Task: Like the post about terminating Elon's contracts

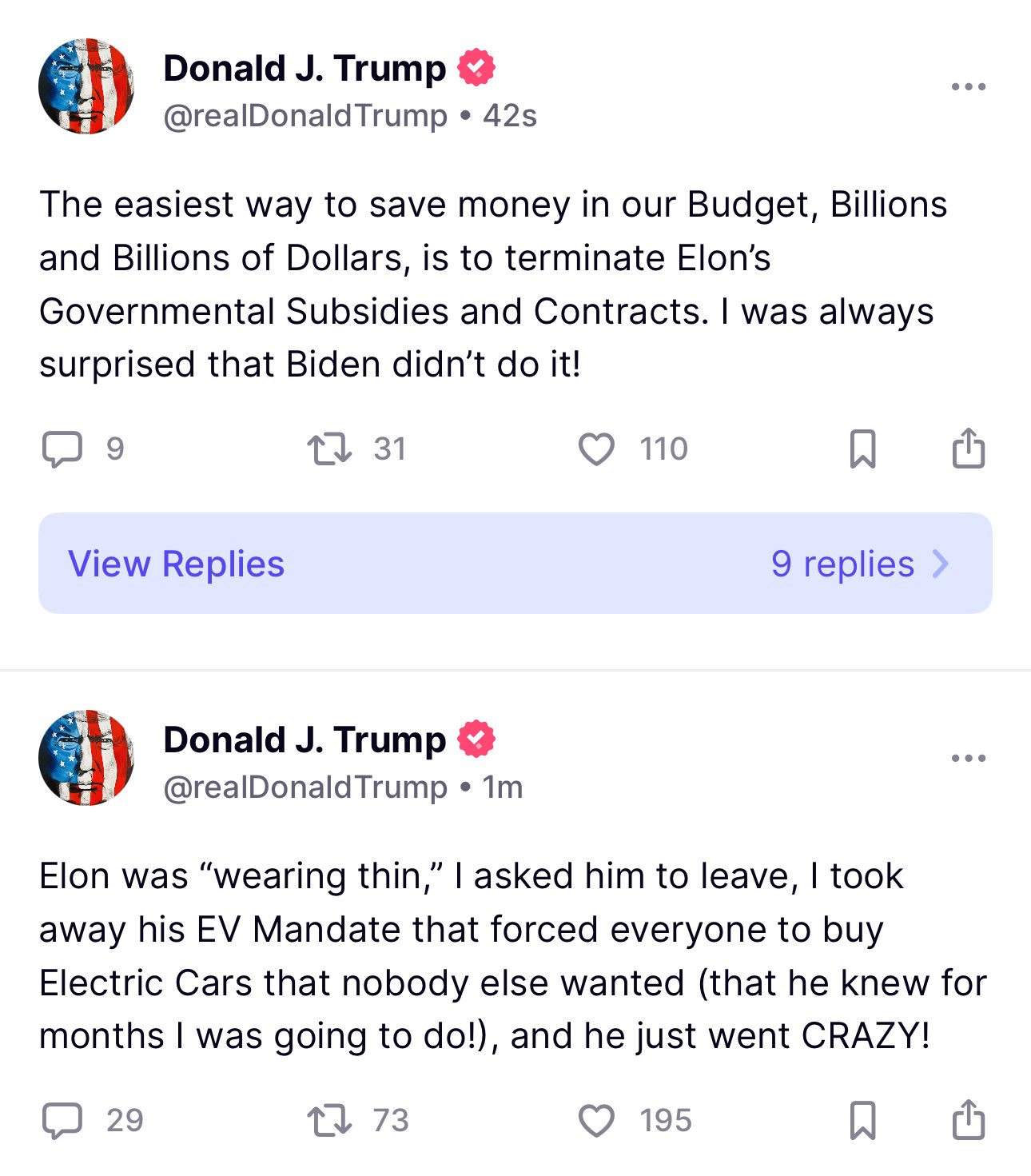Action: [596, 448]
